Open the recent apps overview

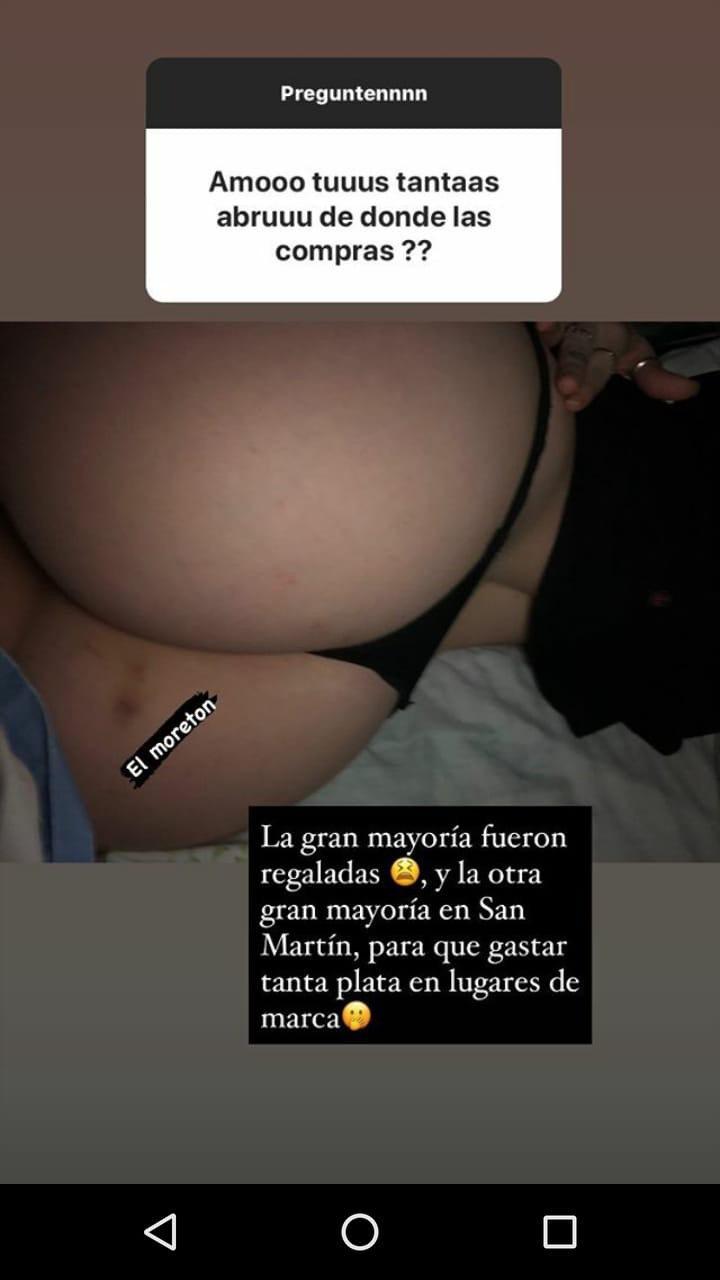point(560,1232)
